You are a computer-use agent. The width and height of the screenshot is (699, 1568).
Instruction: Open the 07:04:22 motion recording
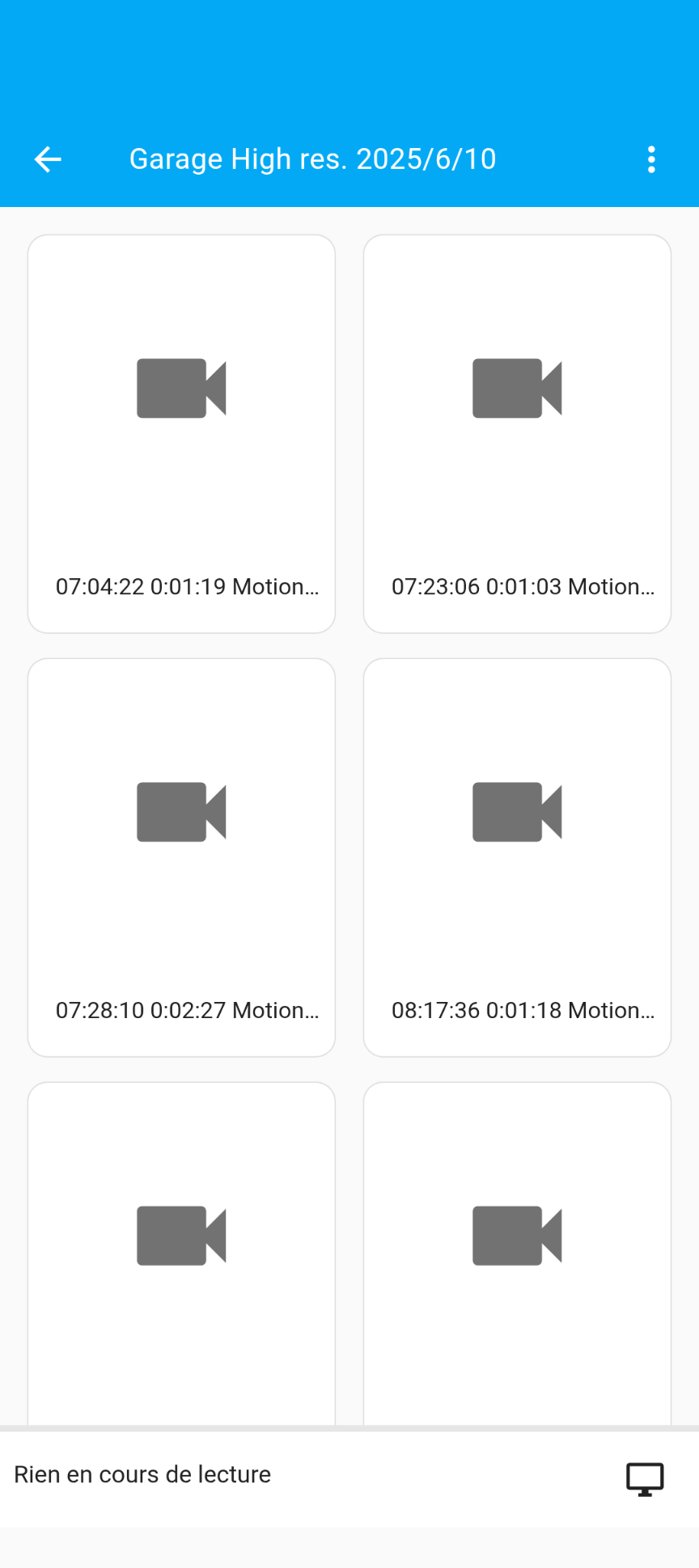[x=181, y=433]
